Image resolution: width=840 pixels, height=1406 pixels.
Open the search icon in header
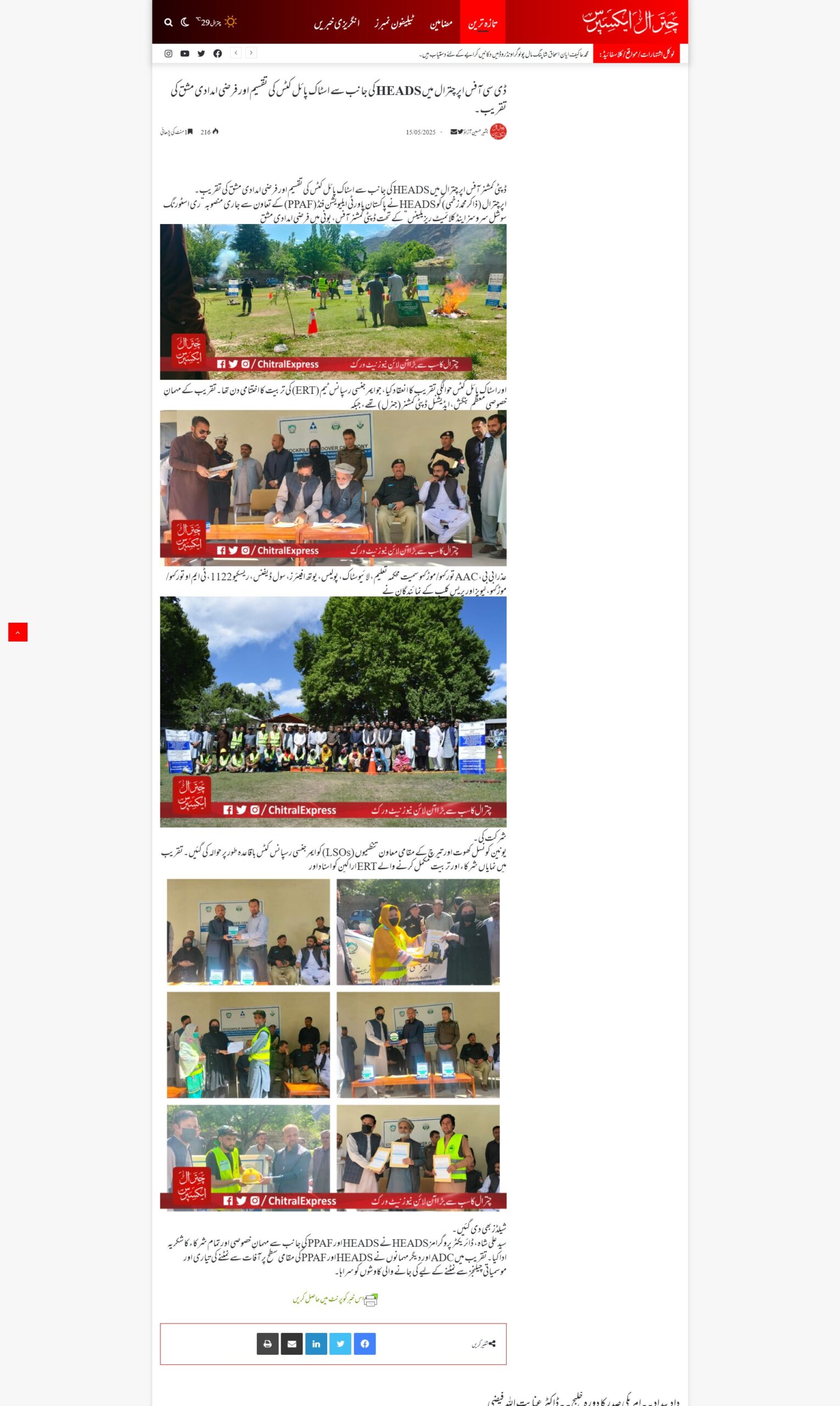tap(168, 22)
